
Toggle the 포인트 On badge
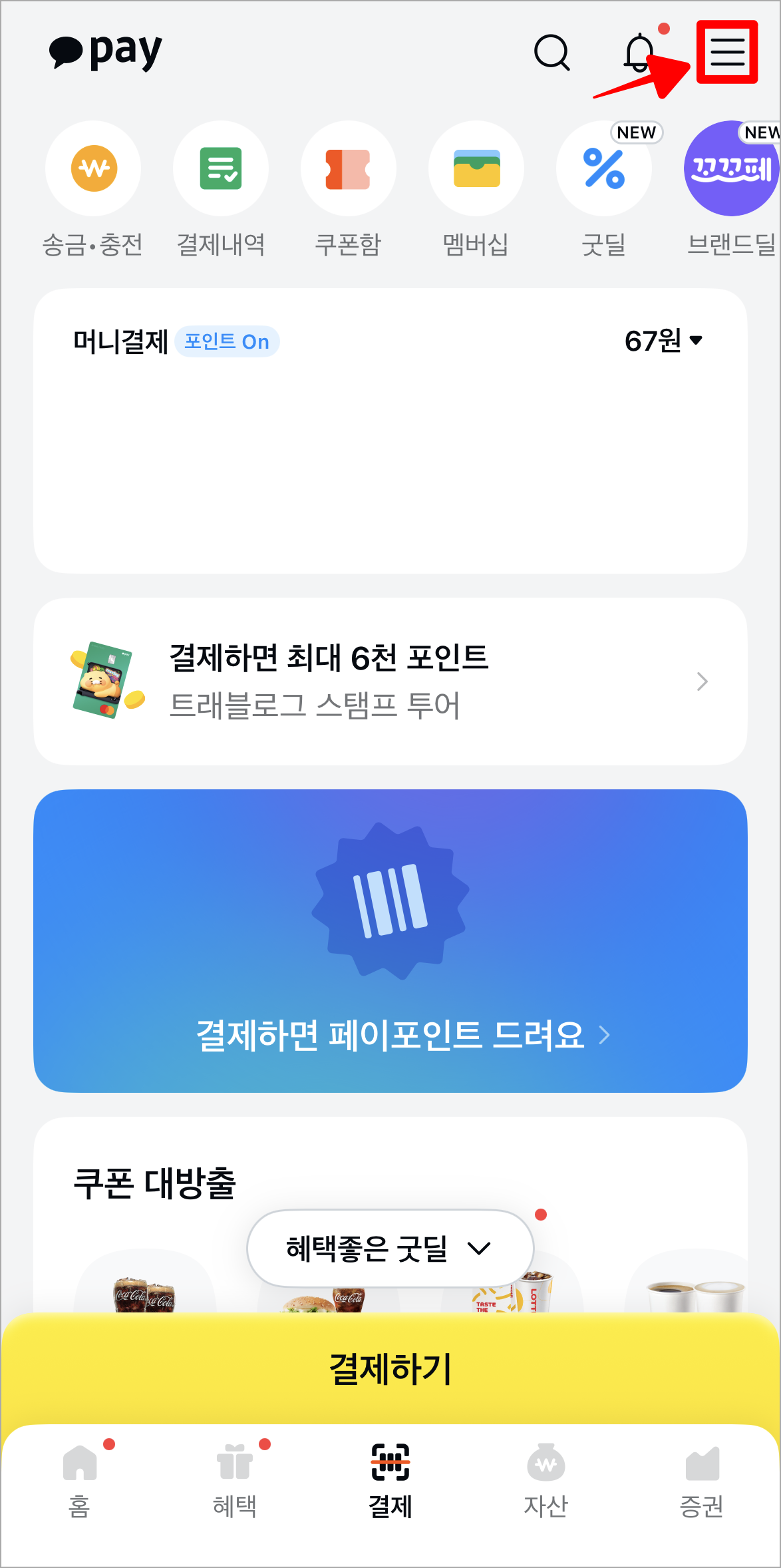(226, 341)
